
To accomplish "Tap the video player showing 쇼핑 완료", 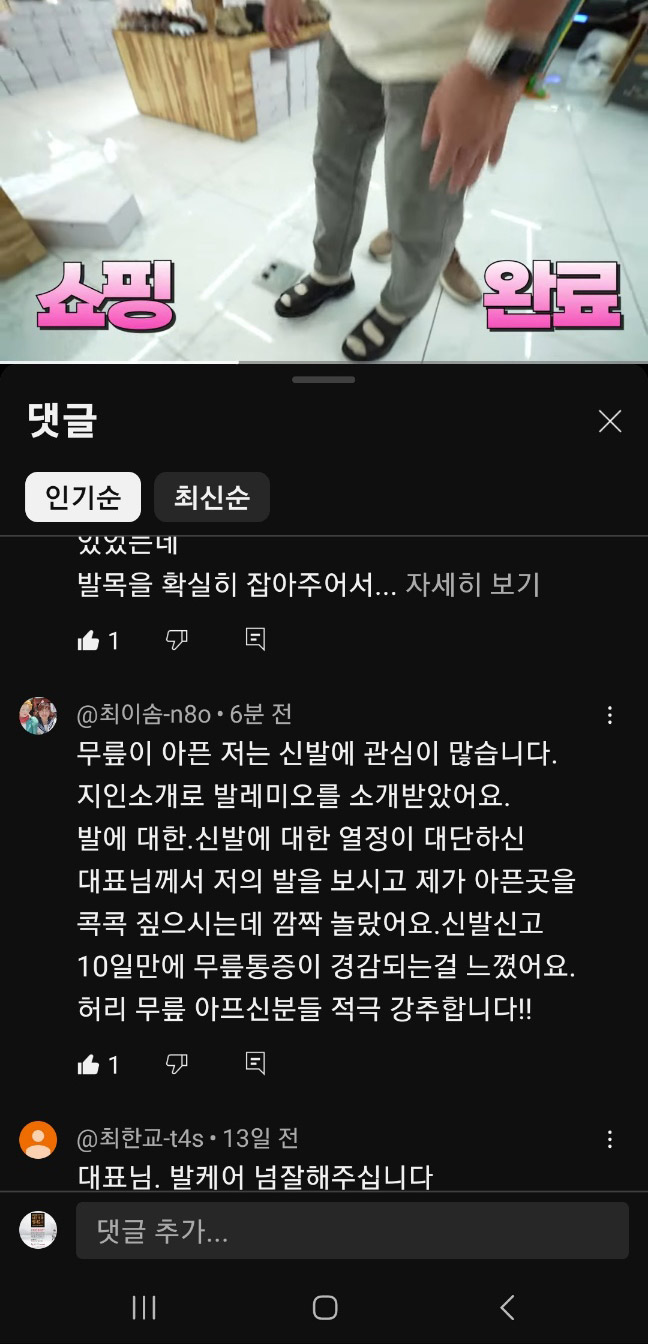I will 324,180.
